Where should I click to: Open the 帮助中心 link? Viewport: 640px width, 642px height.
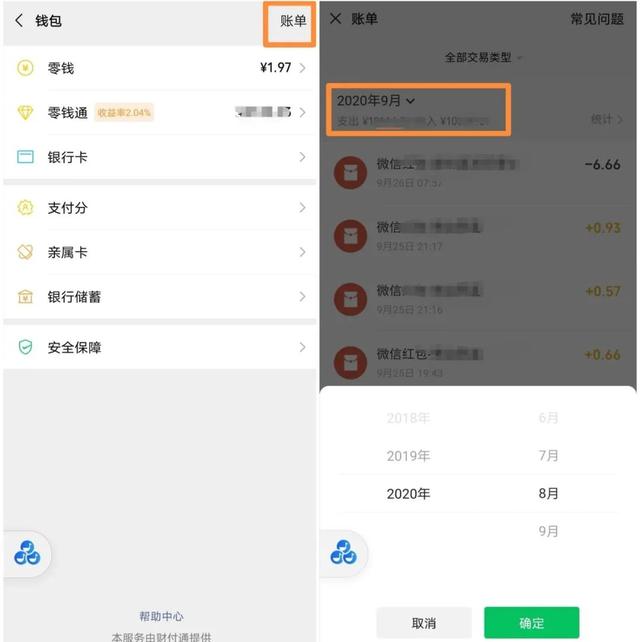[161, 616]
